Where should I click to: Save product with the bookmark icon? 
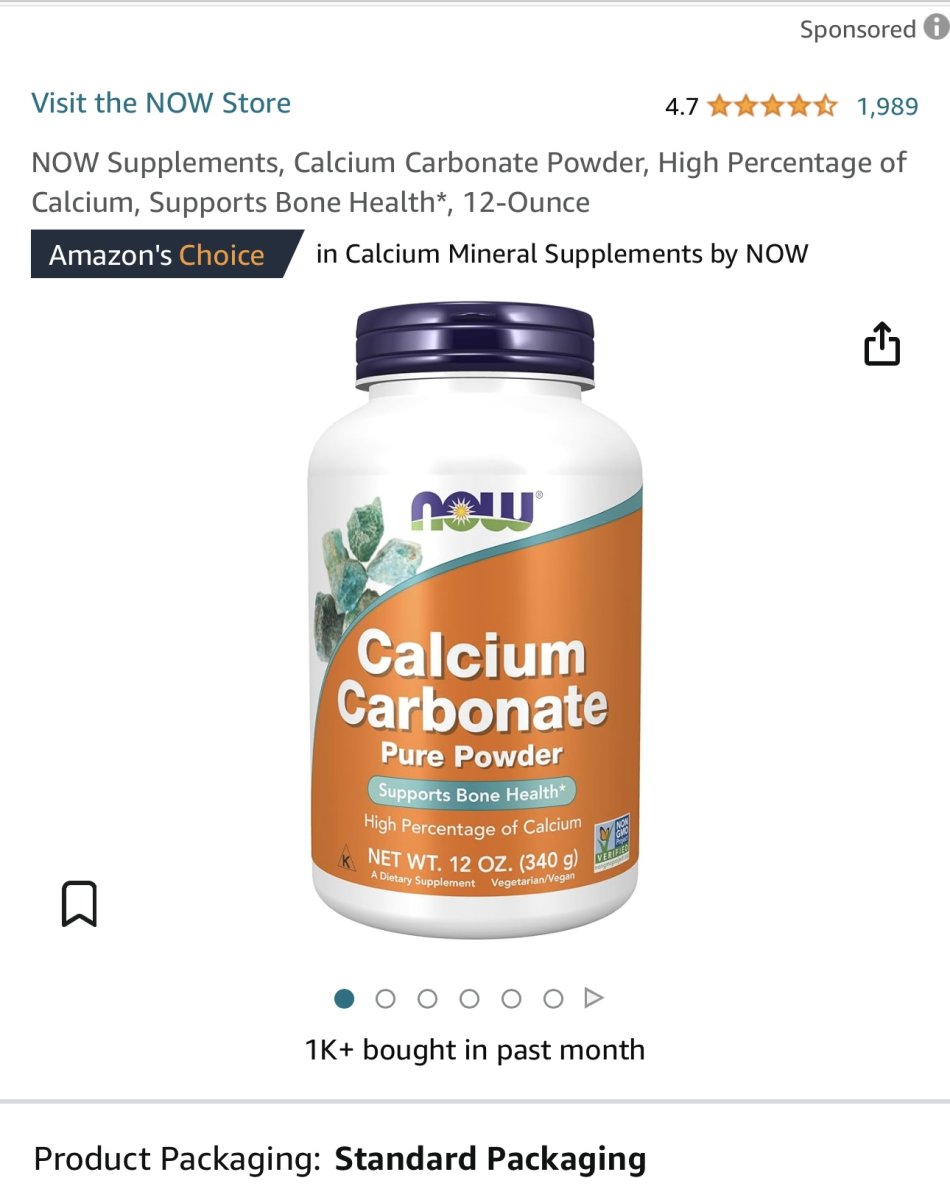(x=79, y=903)
